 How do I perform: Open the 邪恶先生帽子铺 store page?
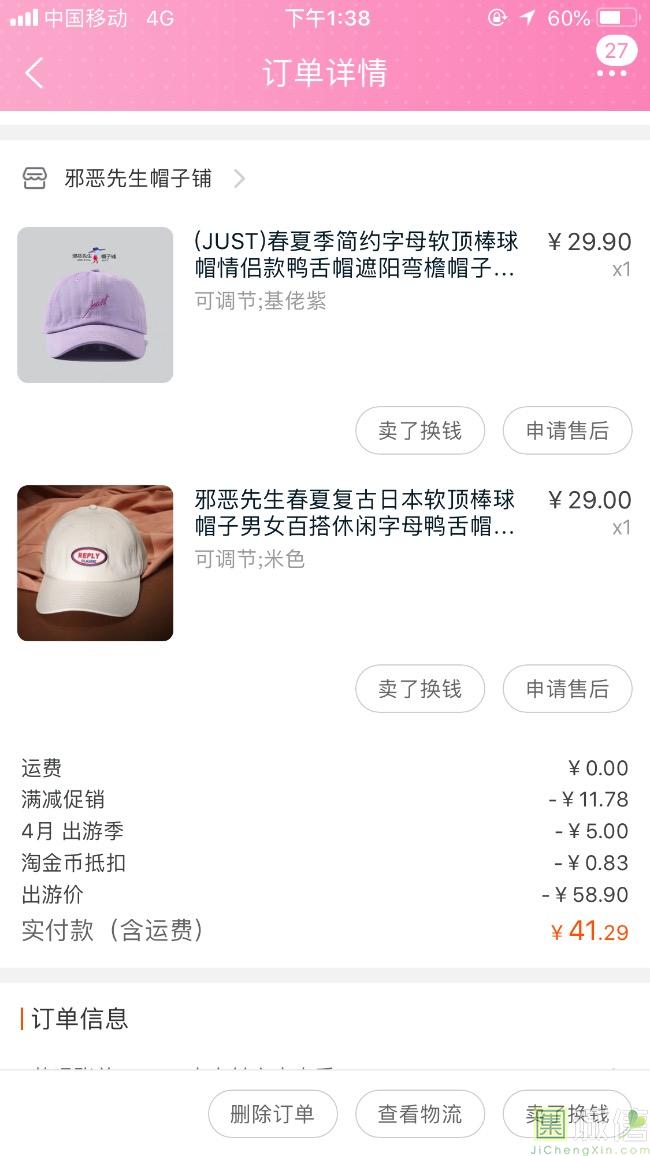point(138,179)
